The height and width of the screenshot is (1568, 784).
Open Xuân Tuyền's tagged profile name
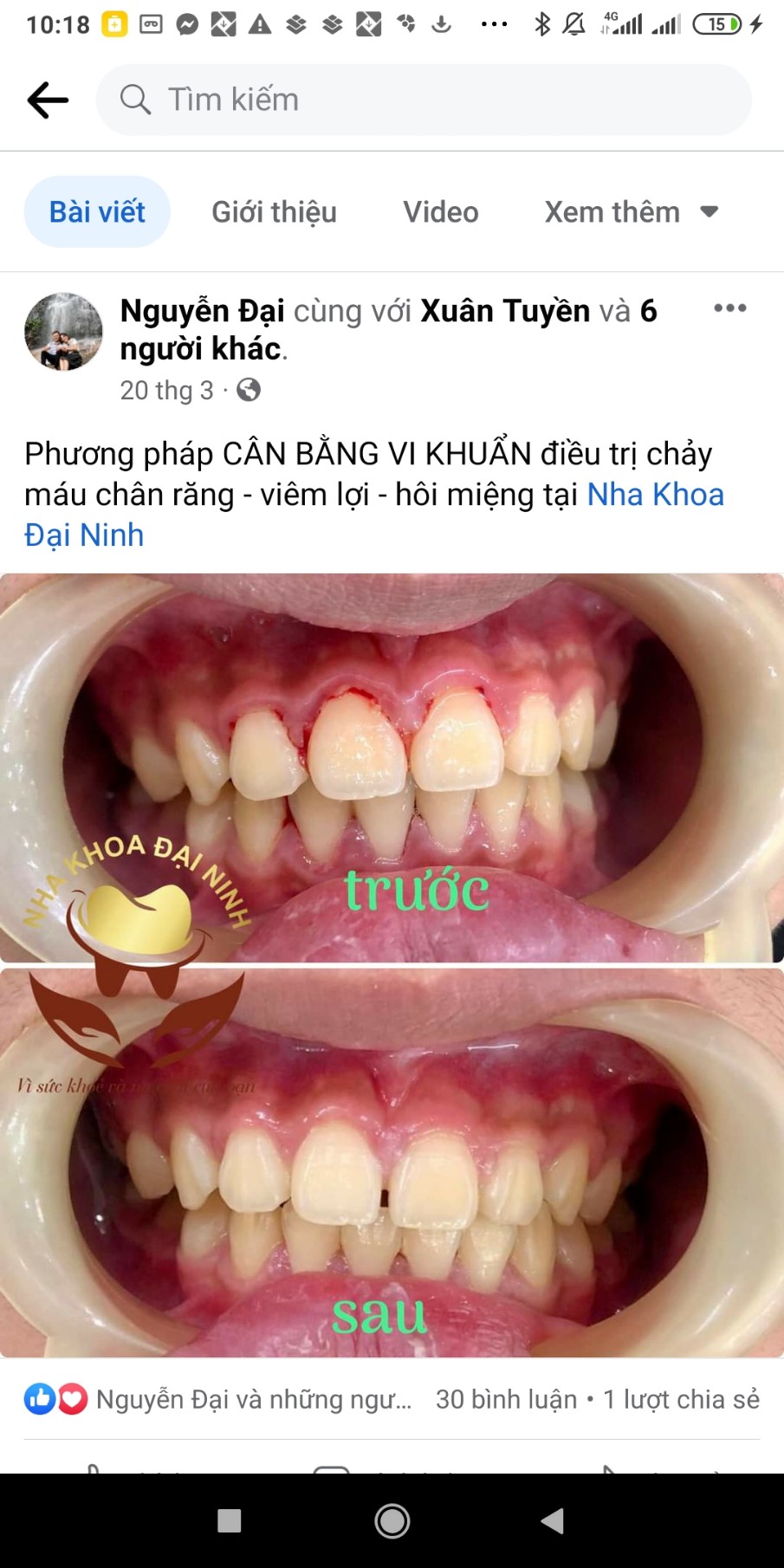click(x=505, y=311)
